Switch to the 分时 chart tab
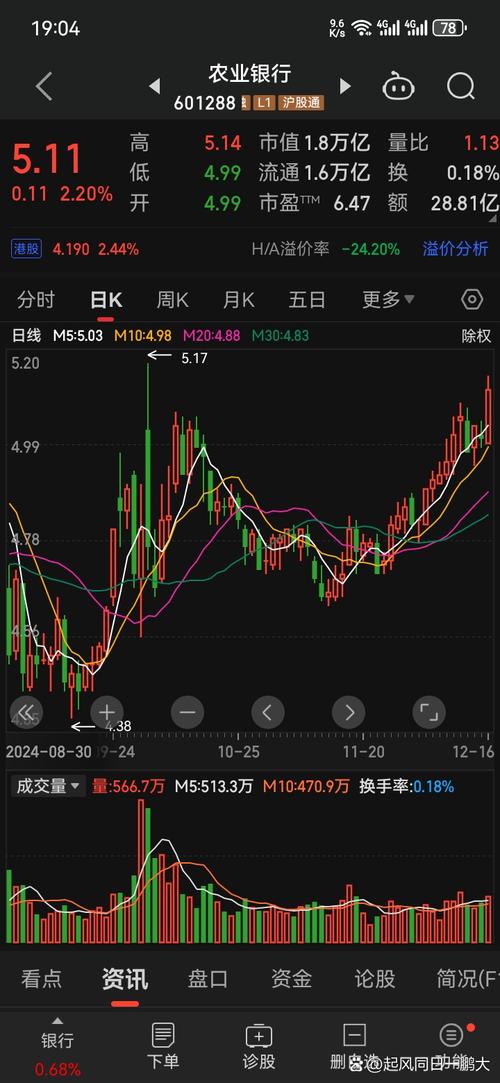Viewport: 500px width, 1083px height. 36,300
